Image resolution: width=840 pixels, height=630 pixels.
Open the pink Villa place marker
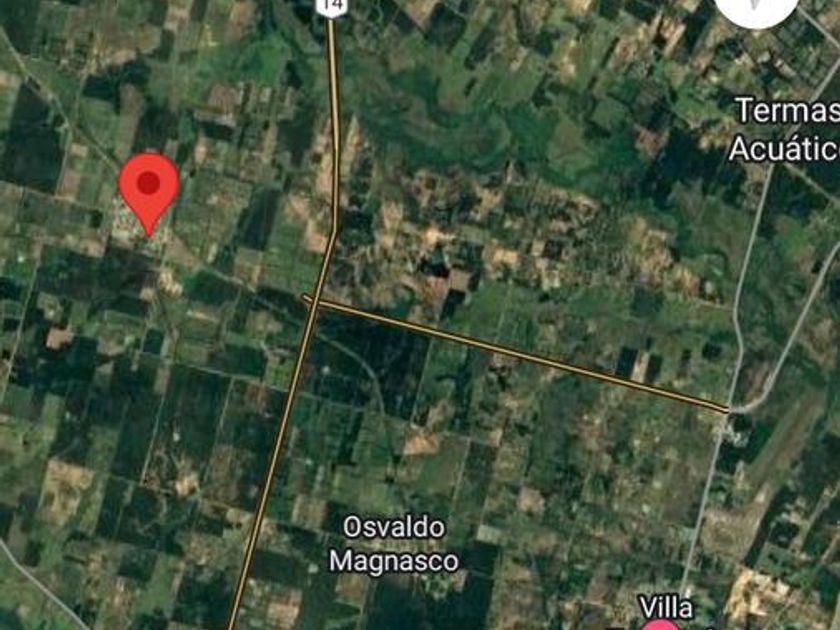pos(661,623)
